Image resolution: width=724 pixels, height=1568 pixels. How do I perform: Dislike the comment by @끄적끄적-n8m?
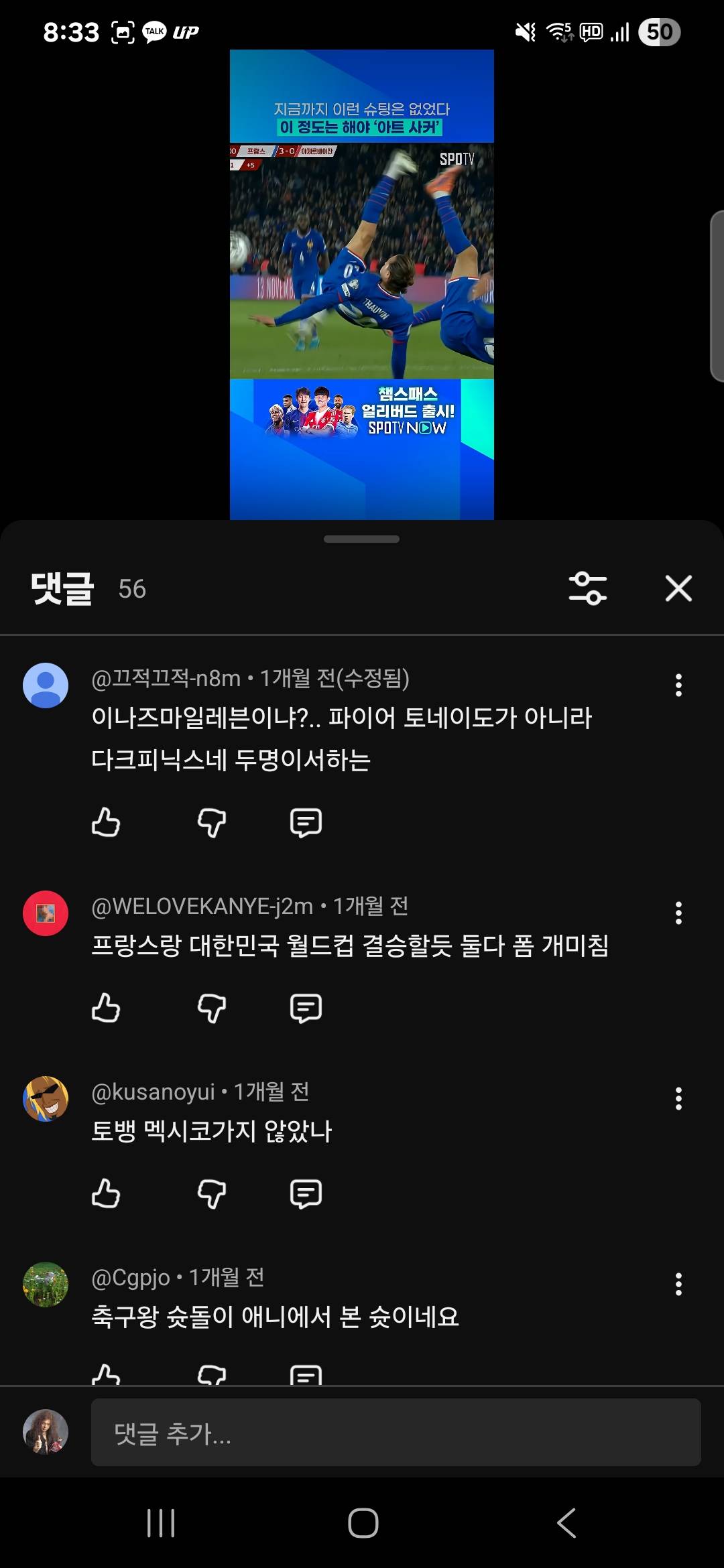click(x=212, y=822)
